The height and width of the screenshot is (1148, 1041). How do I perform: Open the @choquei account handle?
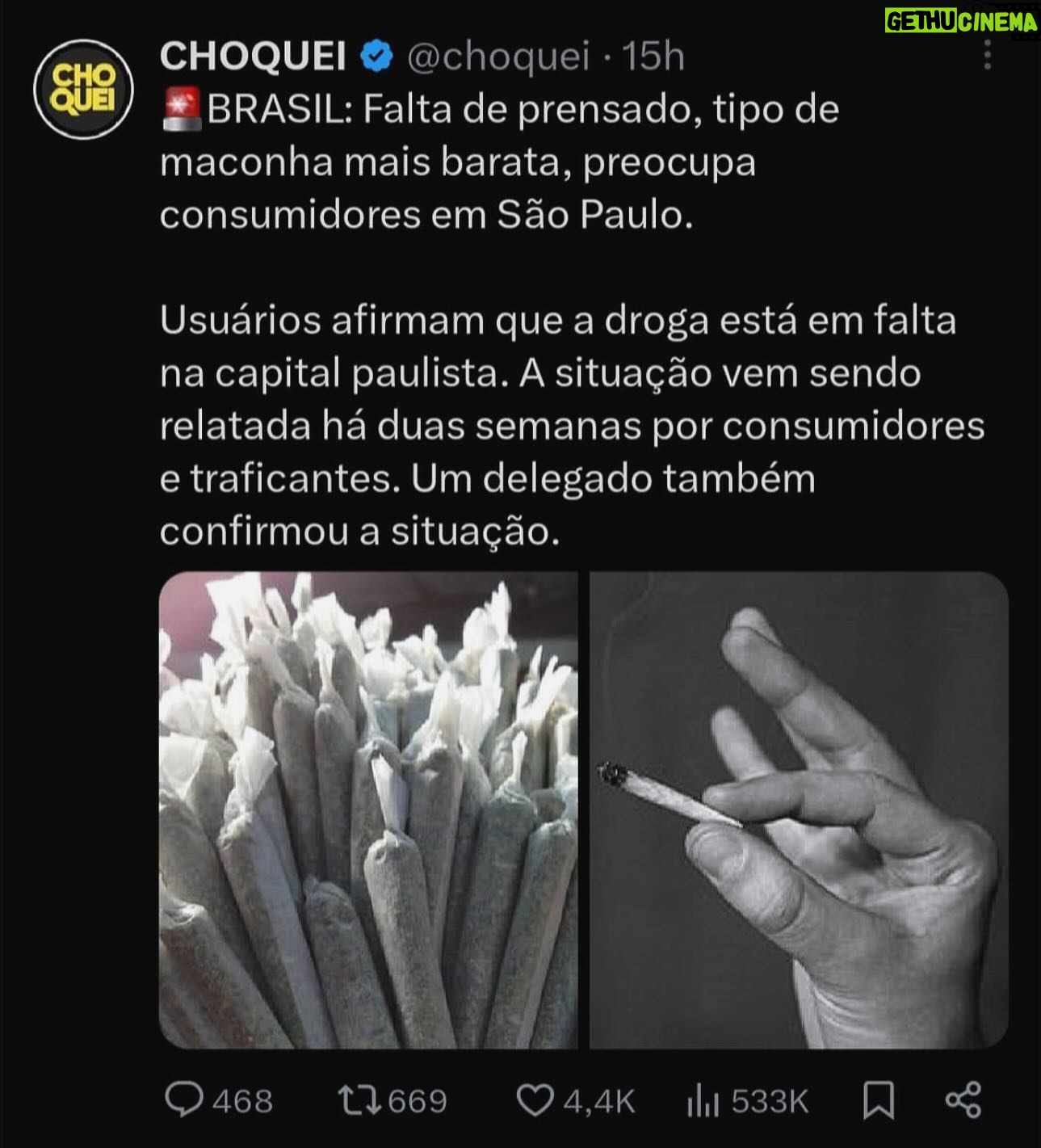(498, 57)
